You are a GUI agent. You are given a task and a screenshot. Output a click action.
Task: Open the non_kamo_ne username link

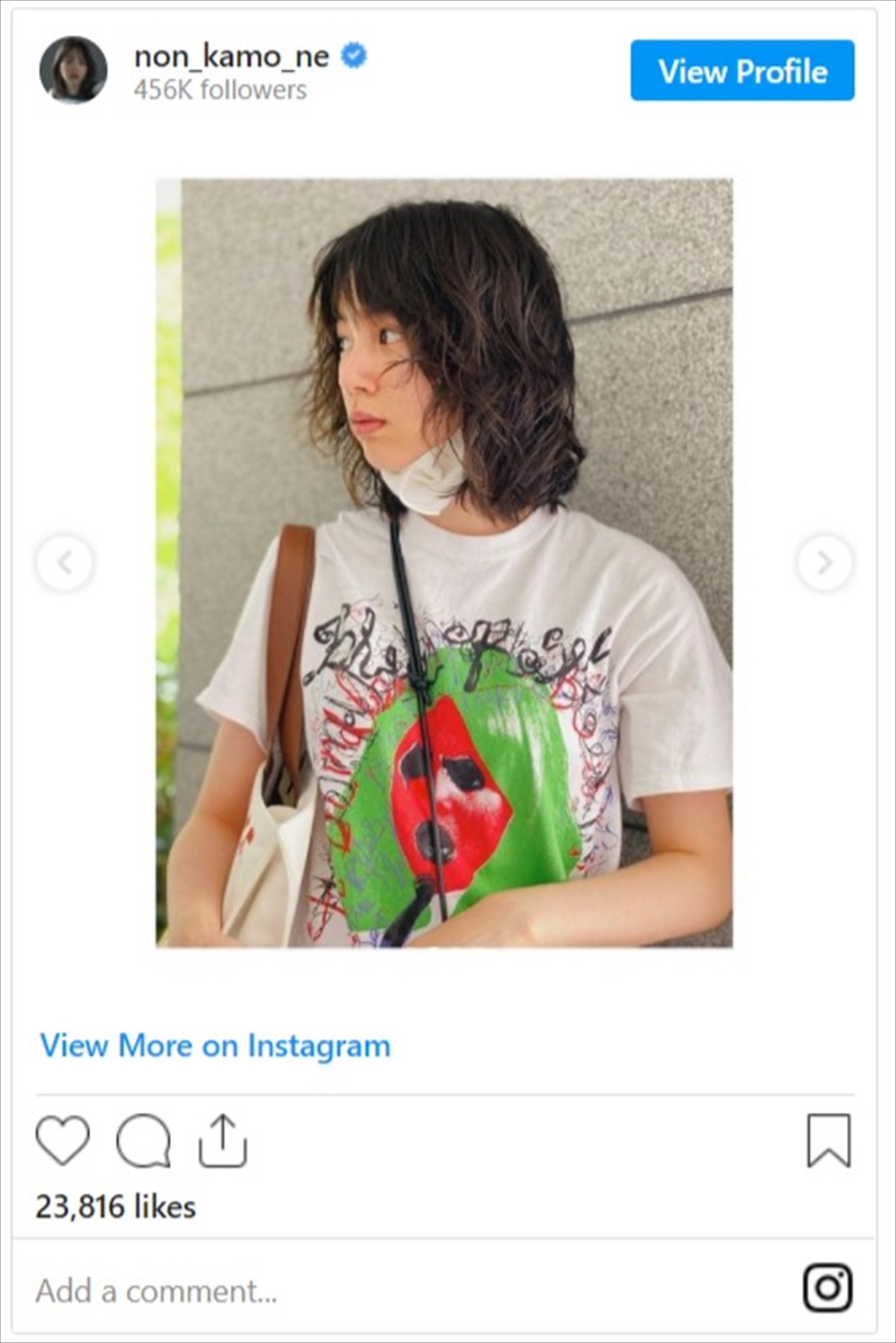[231, 57]
